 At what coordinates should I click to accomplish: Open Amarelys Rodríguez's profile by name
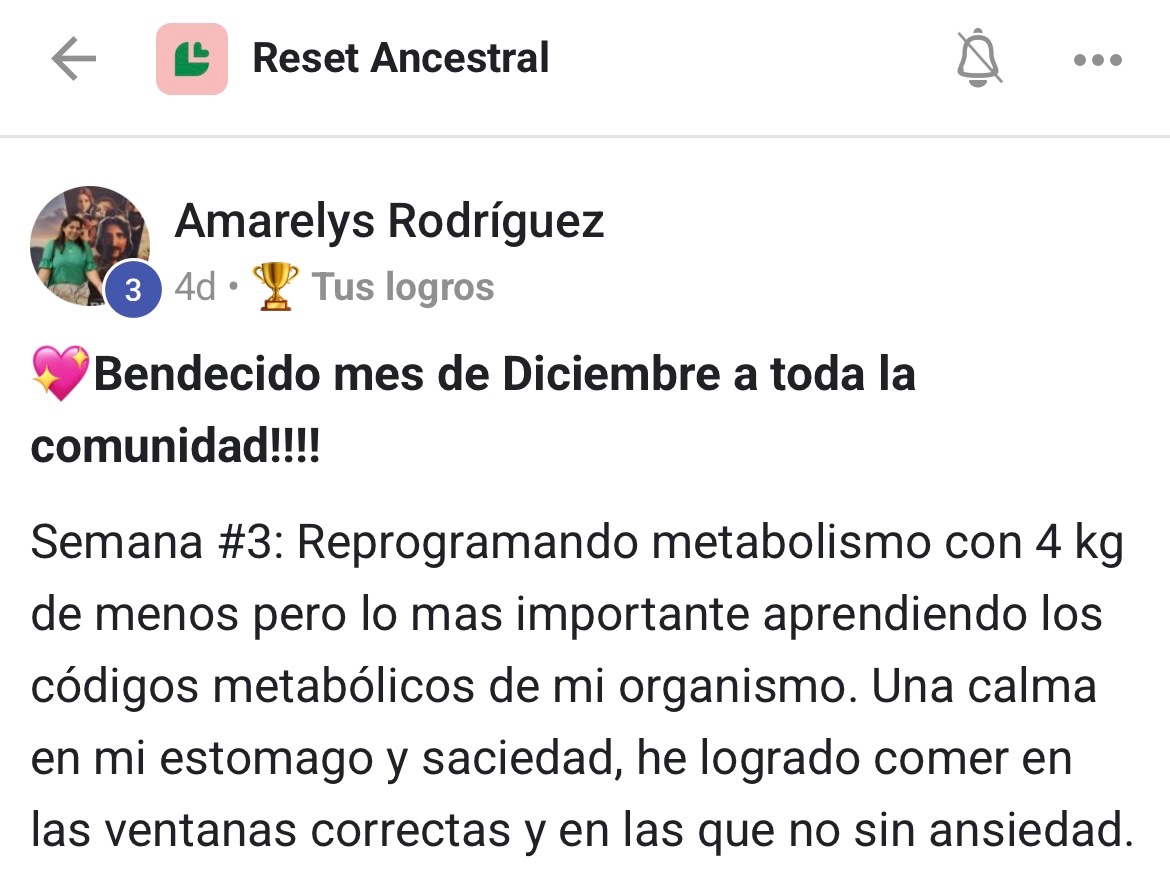coord(389,221)
